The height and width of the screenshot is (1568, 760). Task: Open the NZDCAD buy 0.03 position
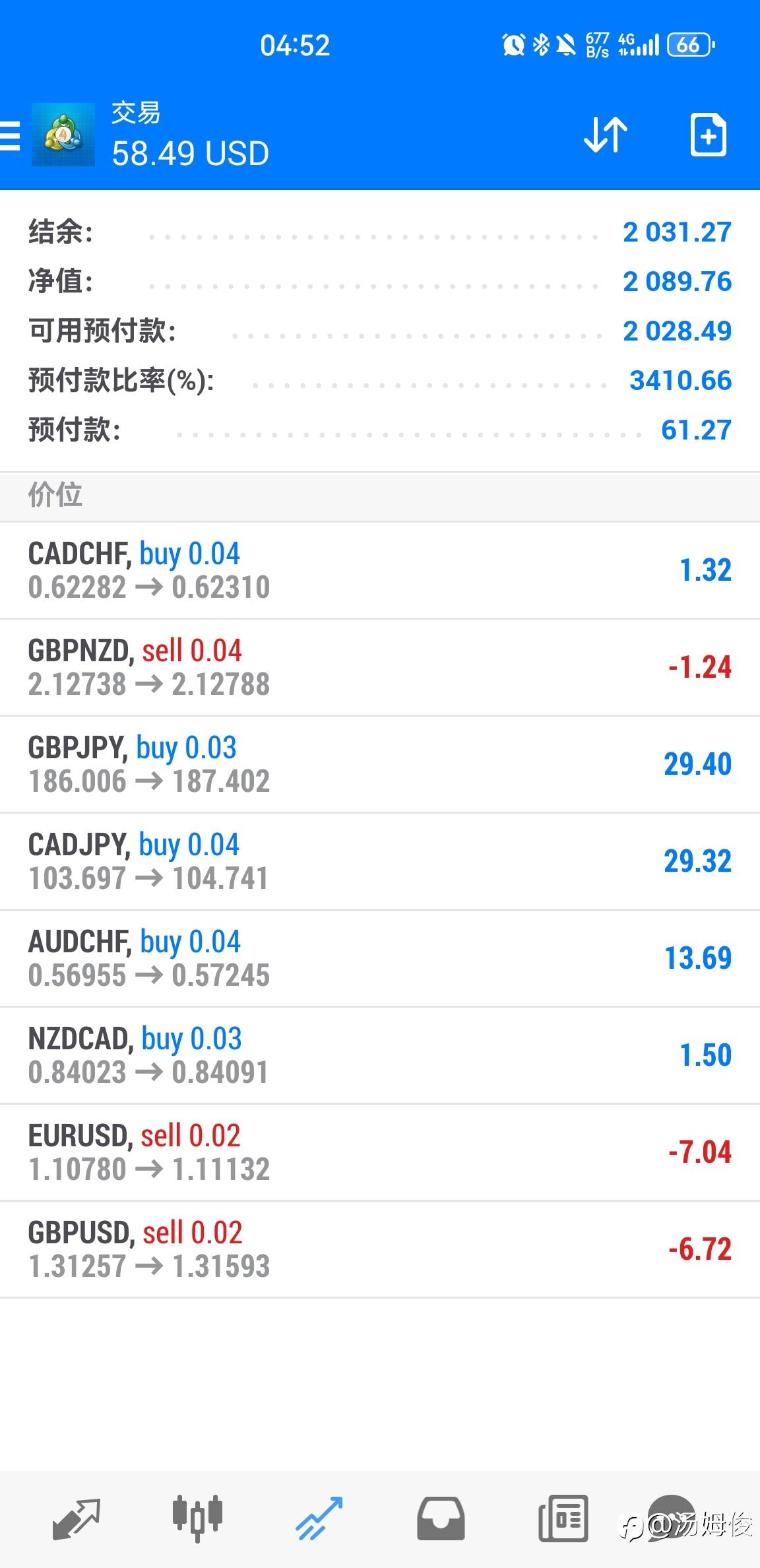(x=380, y=1055)
